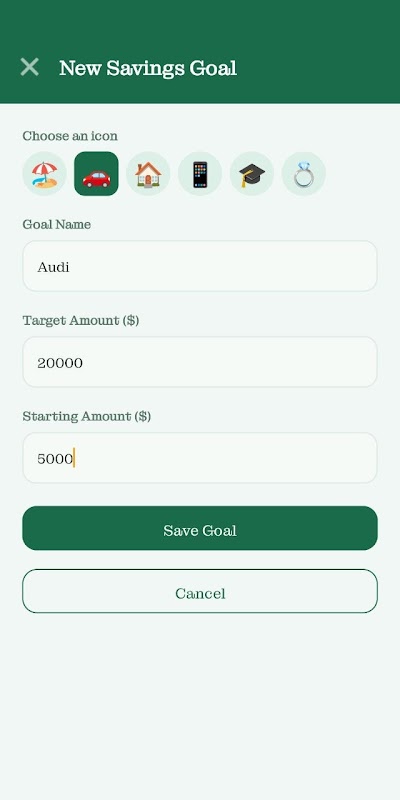Choose the red car icon
This screenshot has width=400, height=800.
tap(96, 173)
